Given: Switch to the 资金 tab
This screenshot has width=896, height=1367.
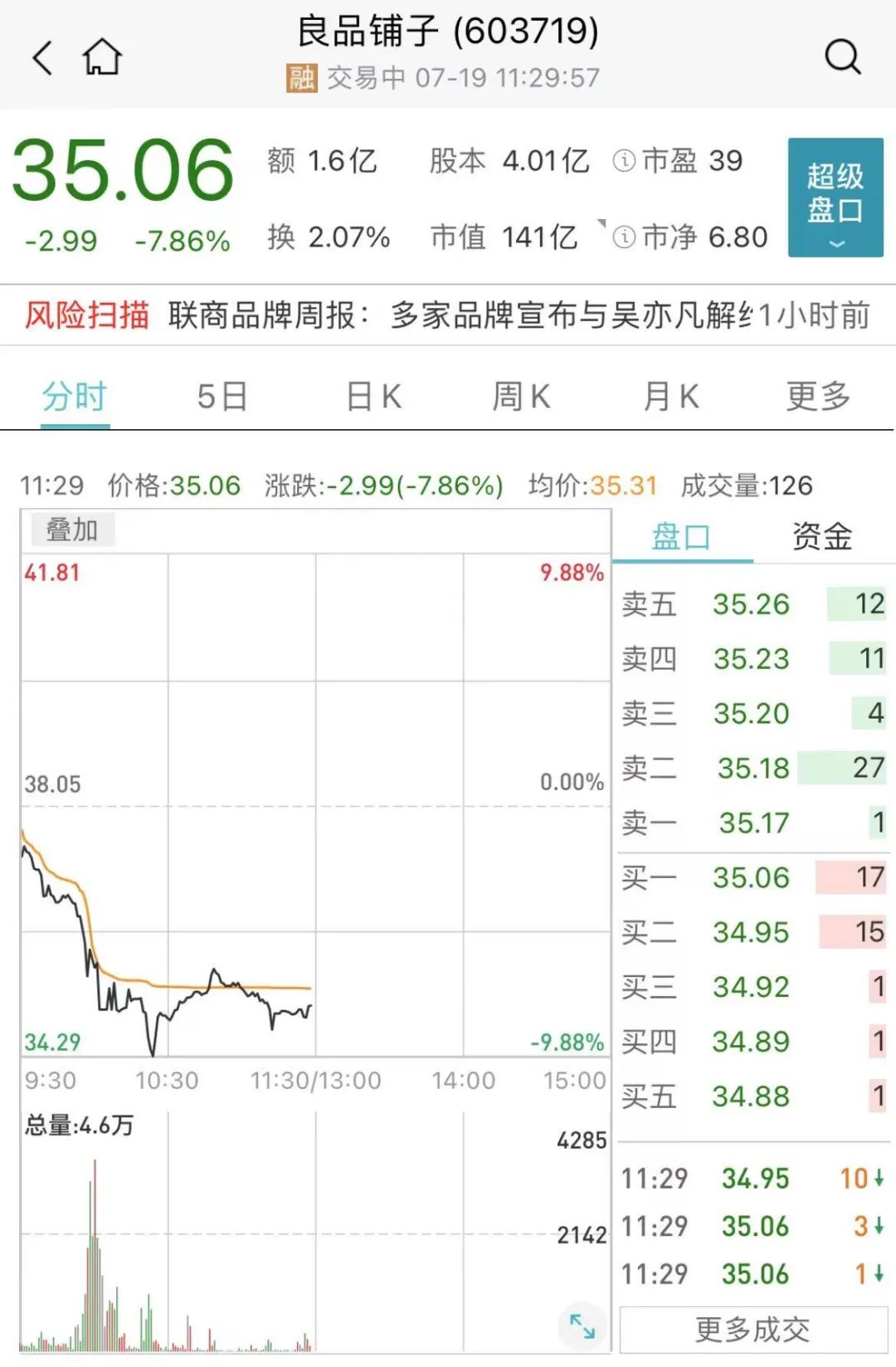Looking at the screenshot, I should (822, 537).
